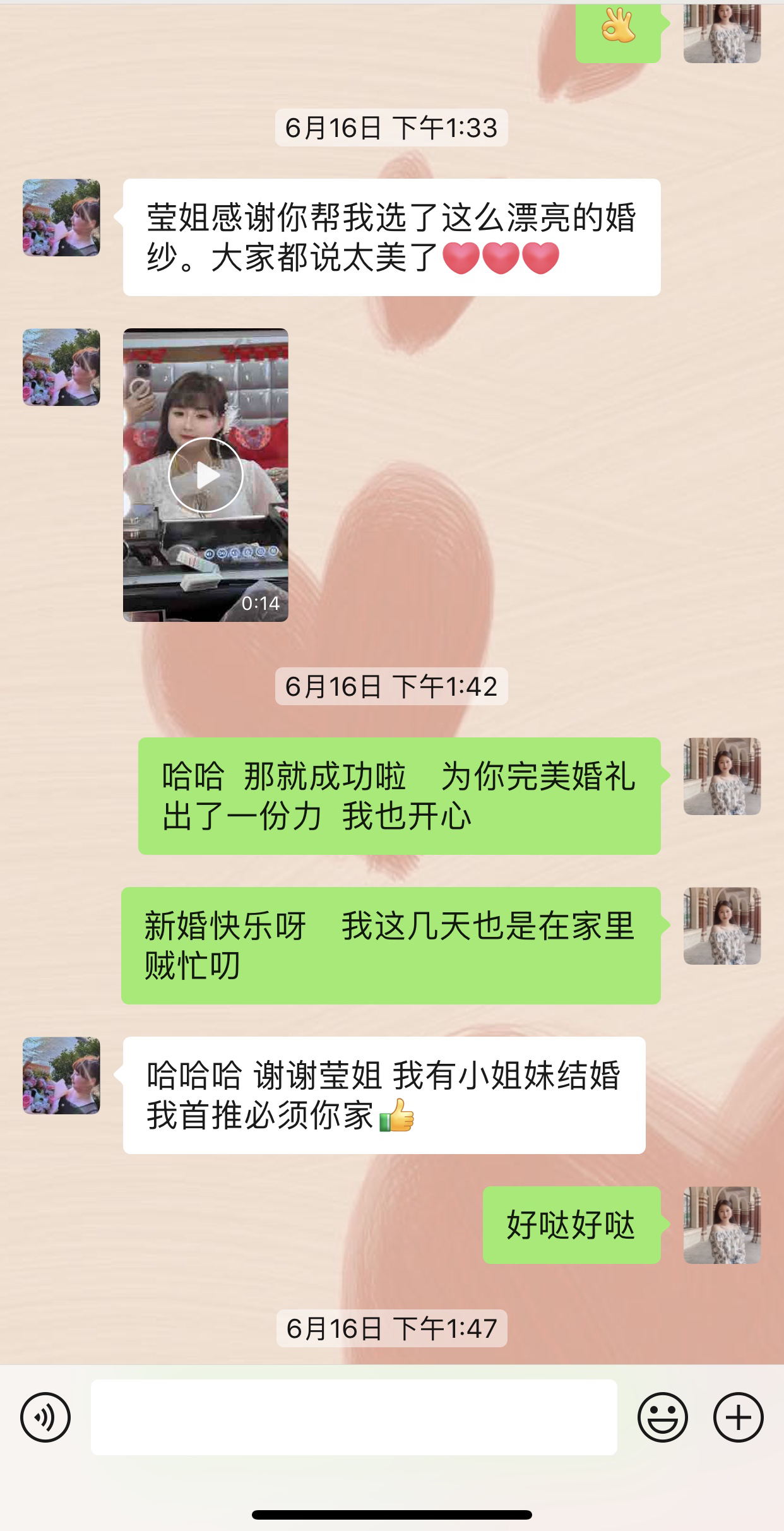The image size is (784, 1531).
Task: Open the emoji sticker panel
Action: (662, 1417)
